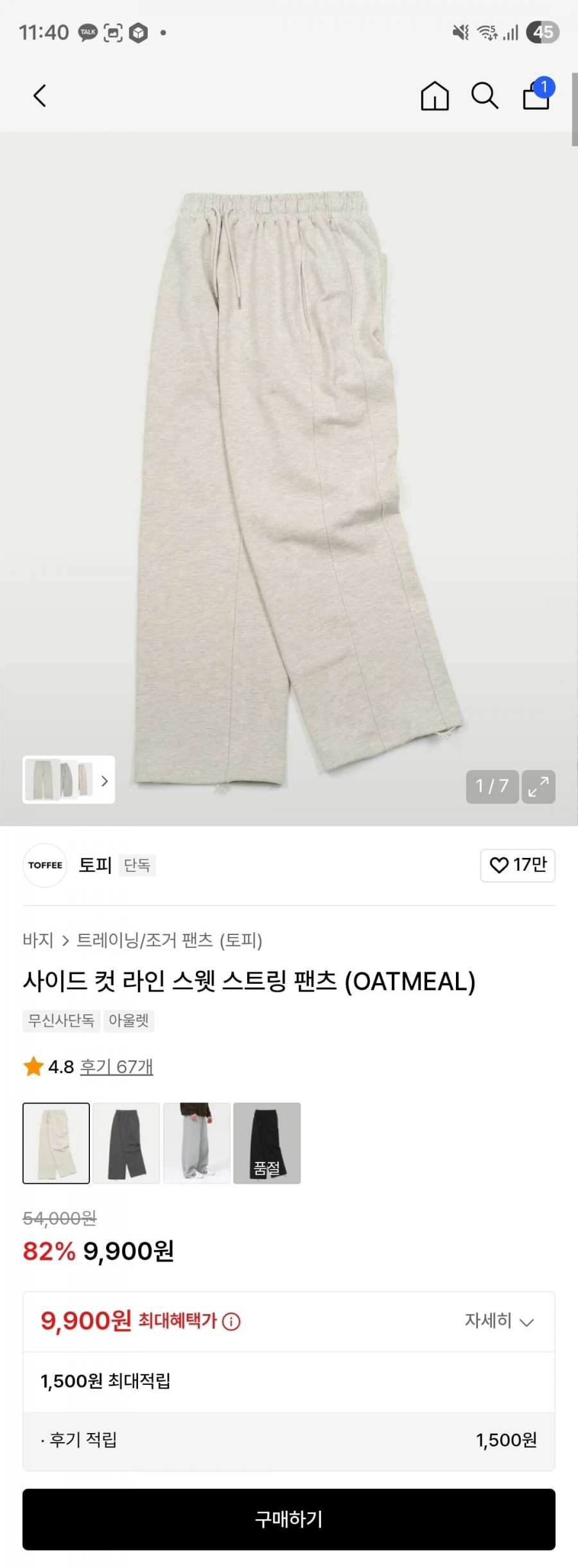This screenshot has width=578, height=1568.
Task: Select the light gray color option
Action: (197, 1143)
